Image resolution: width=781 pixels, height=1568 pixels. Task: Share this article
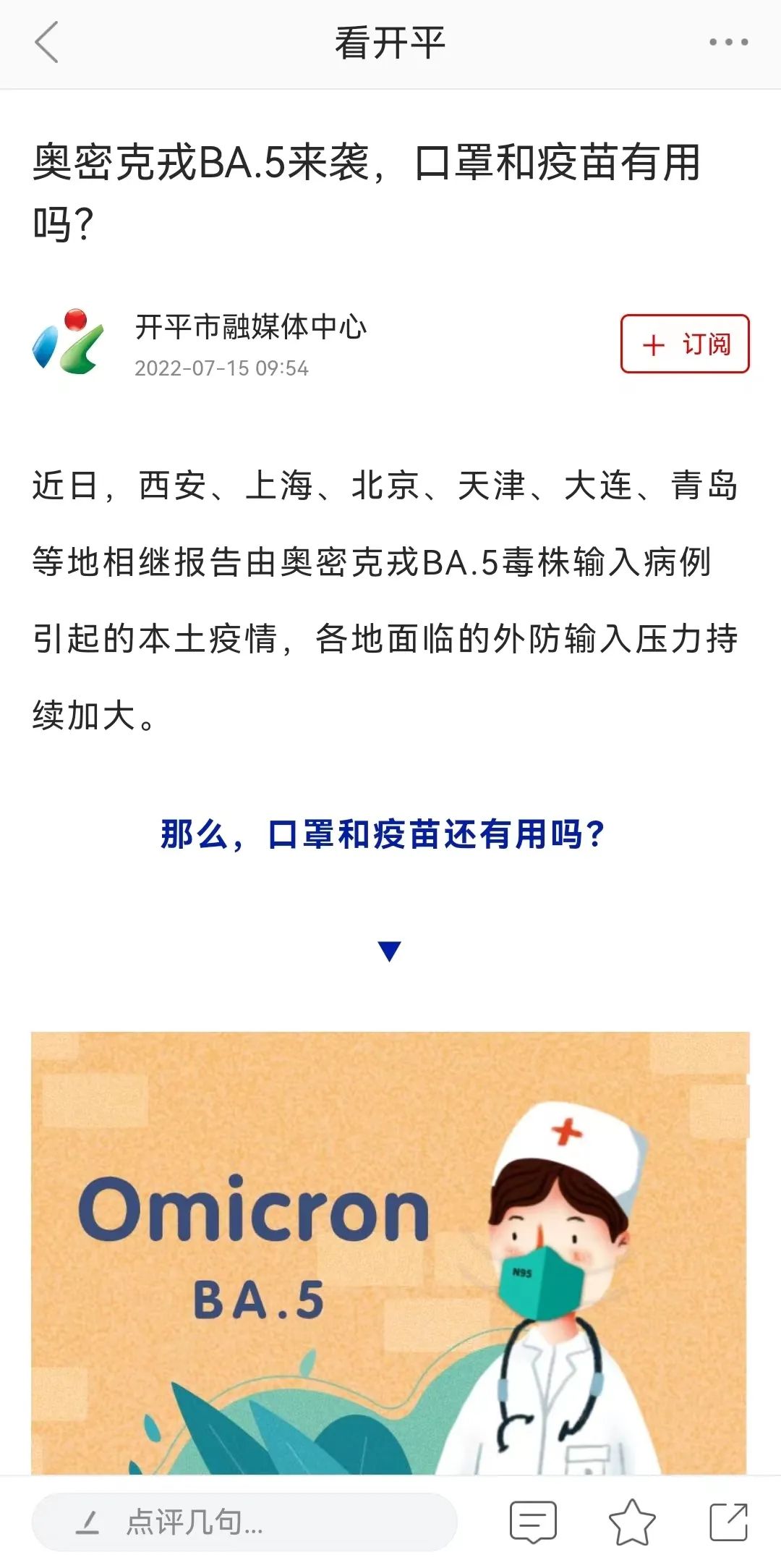[x=727, y=1522]
